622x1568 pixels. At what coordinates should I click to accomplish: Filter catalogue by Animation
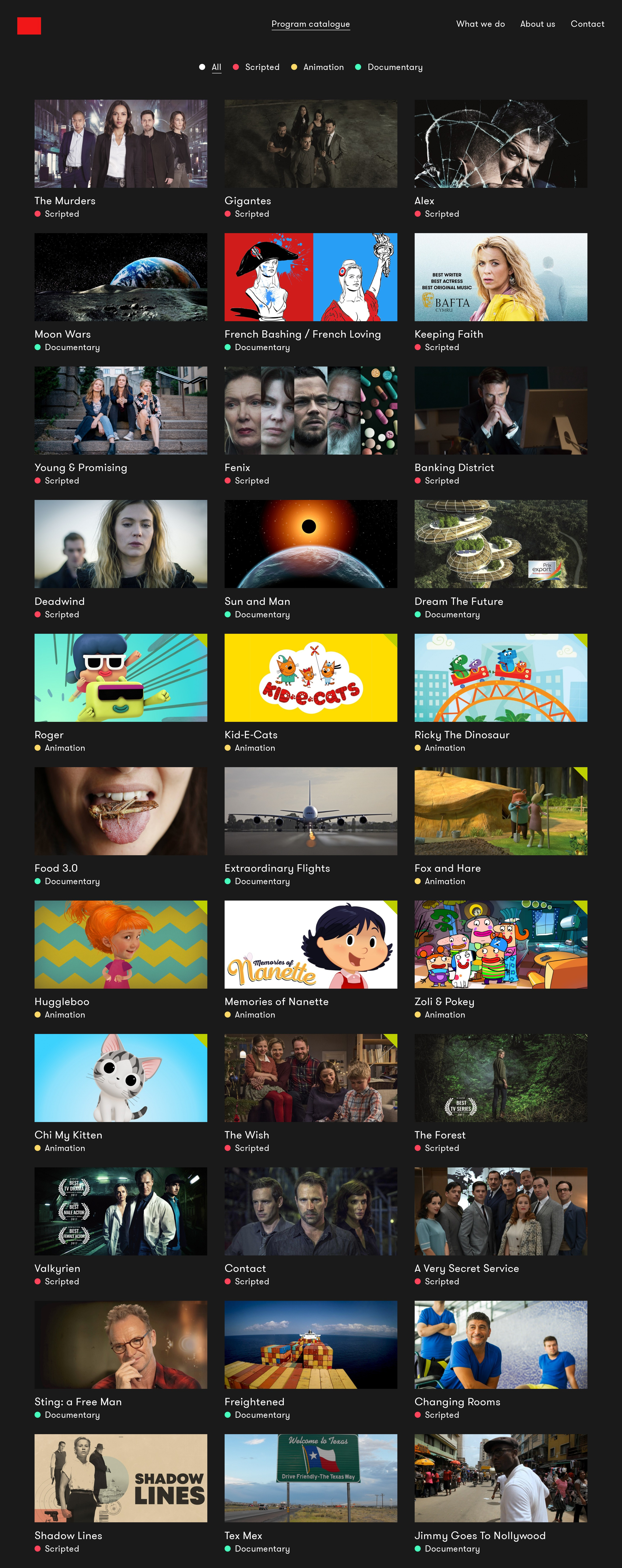pos(323,67)
